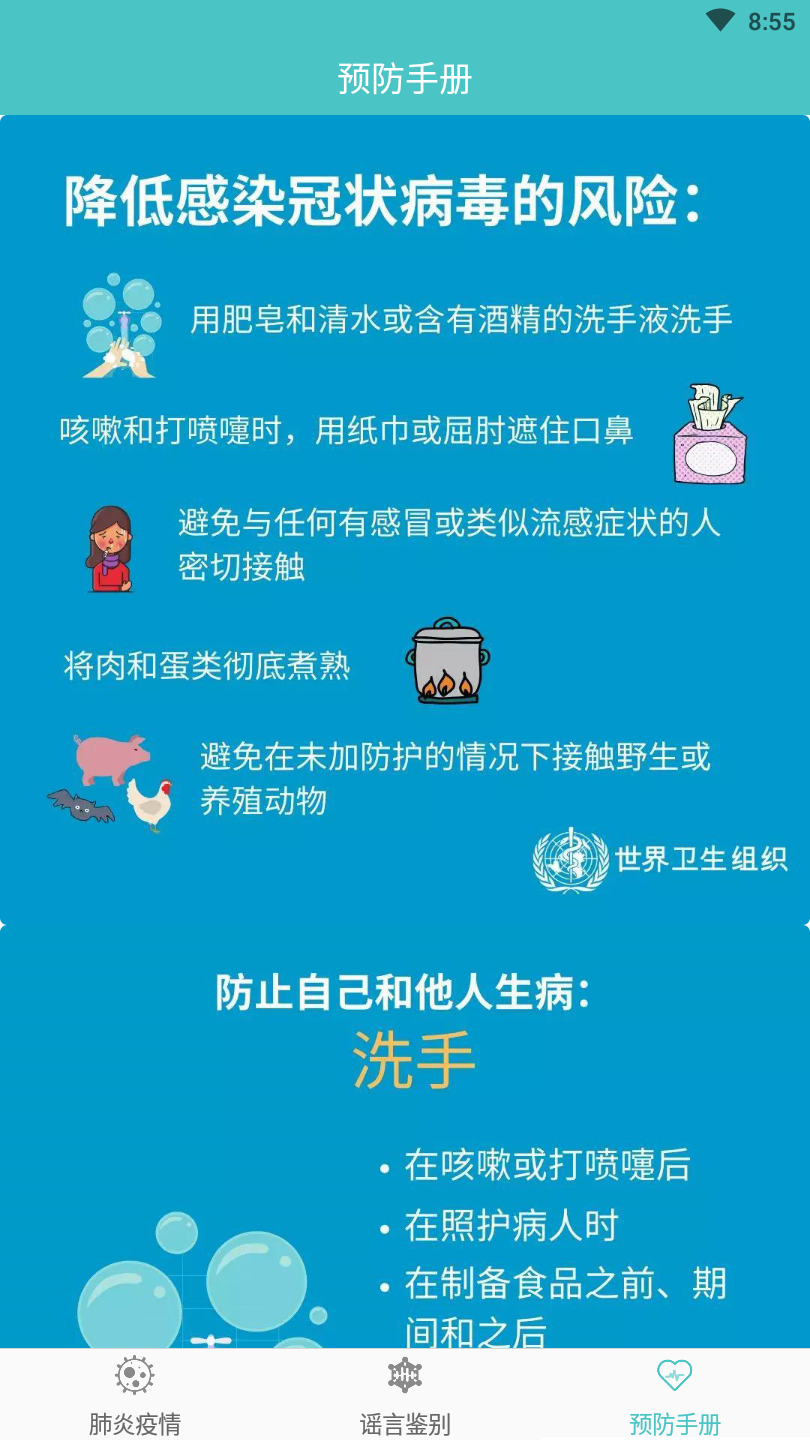Open the 谣言鉴别 tab
The width and height of the screenshot is (810, 1440).
coord(405,1395)
